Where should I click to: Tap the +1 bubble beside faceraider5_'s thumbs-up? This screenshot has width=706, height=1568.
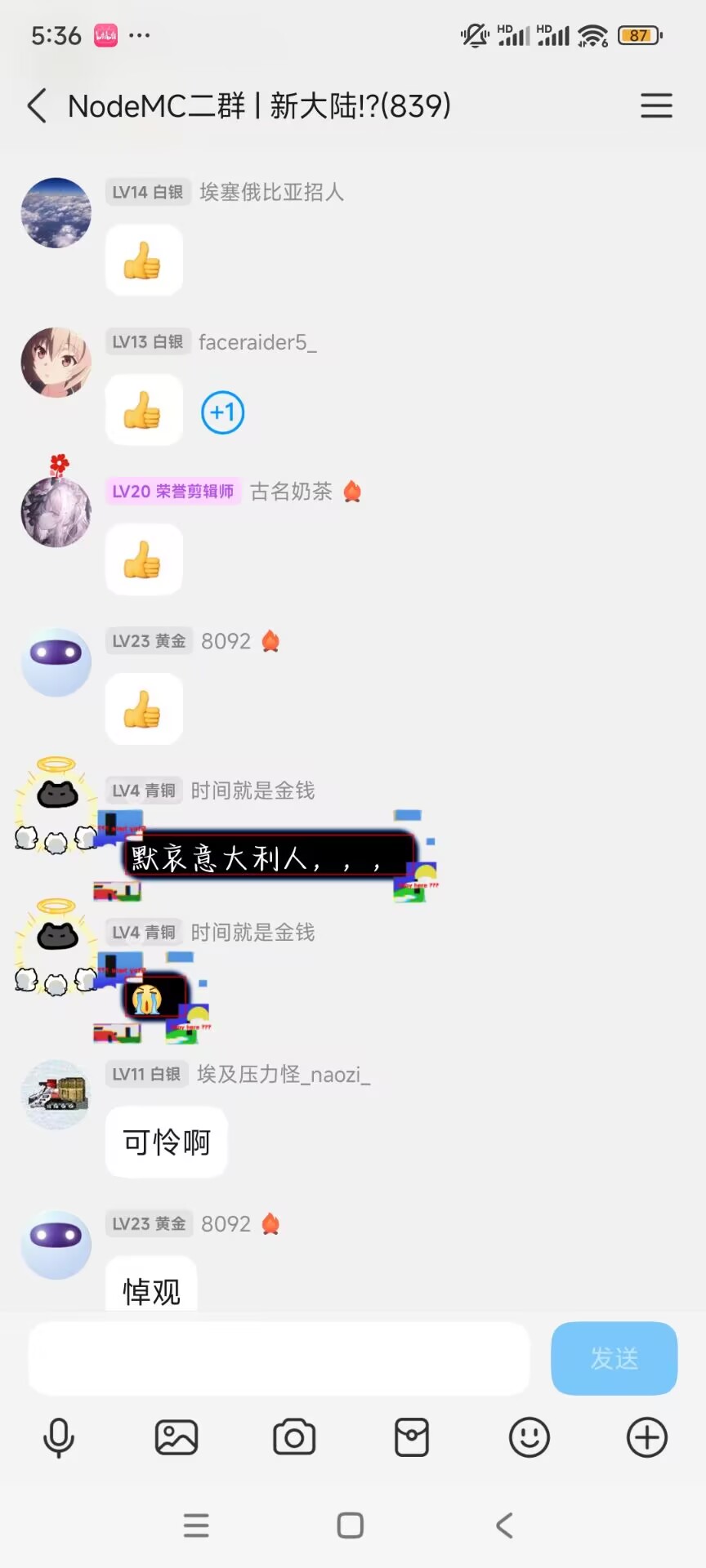[x=223, y=412]
